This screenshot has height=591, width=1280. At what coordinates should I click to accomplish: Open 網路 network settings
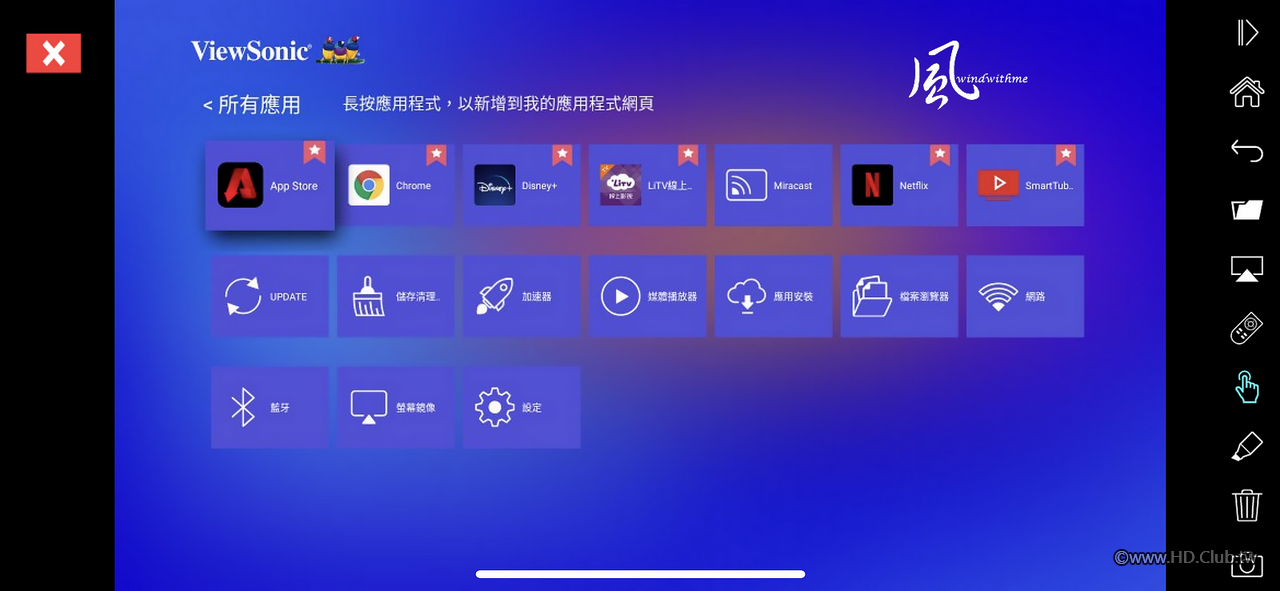[1025, 297]
